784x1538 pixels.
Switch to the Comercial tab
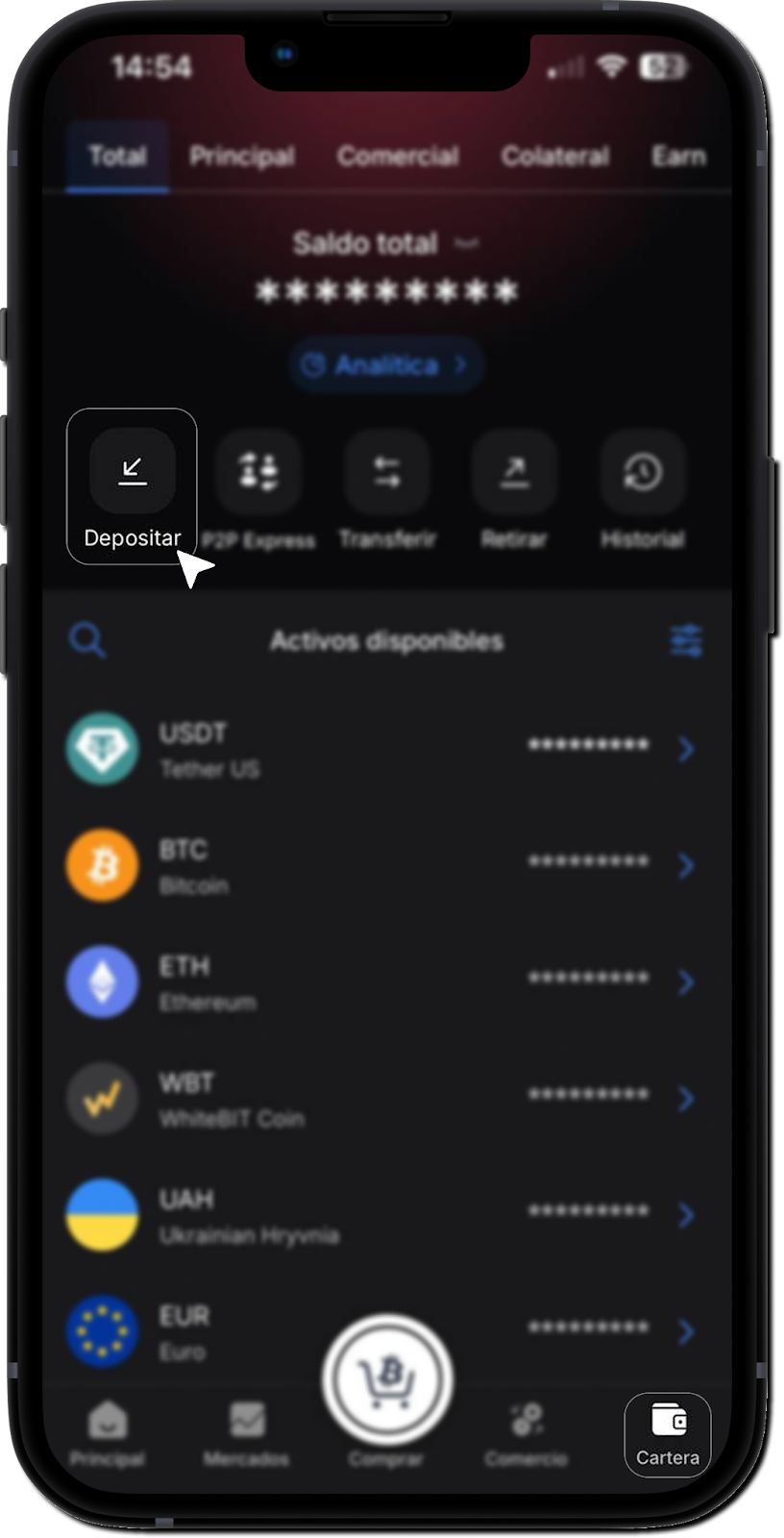coord(397,157)
